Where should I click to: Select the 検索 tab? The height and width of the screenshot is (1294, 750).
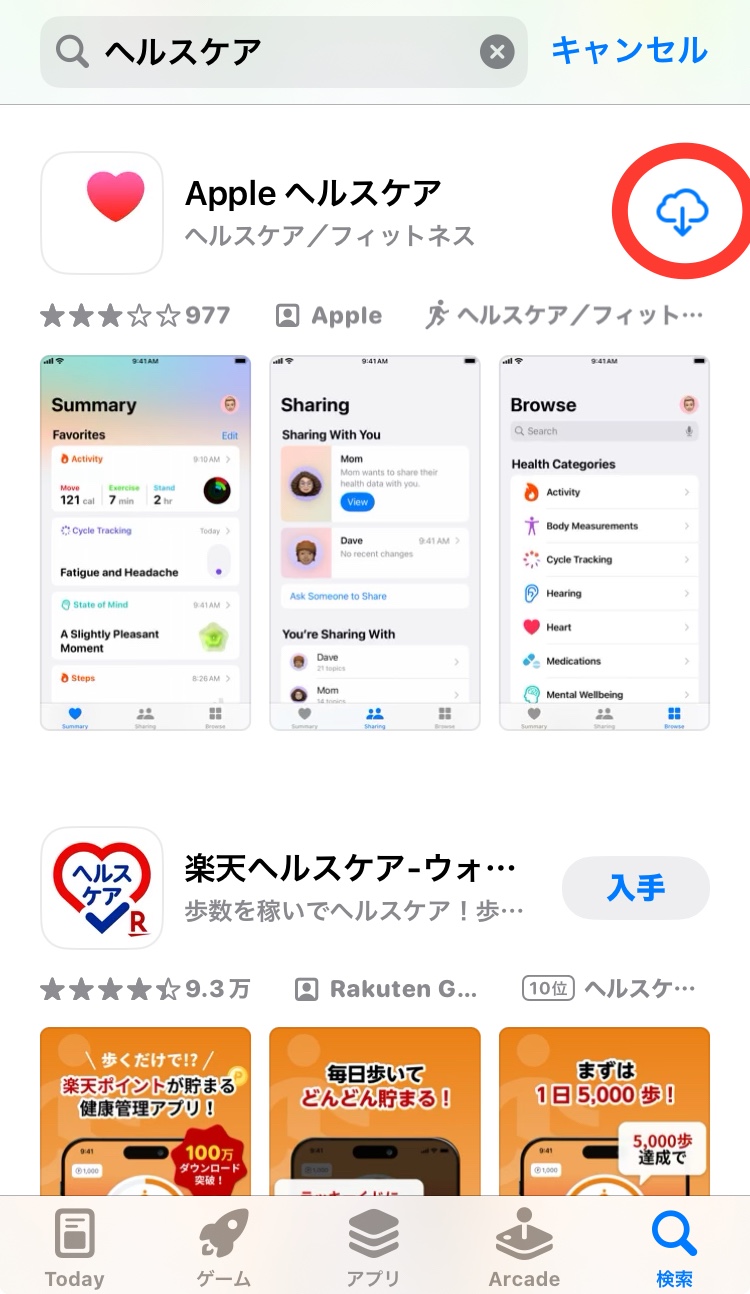click(x=674, y=1247)
